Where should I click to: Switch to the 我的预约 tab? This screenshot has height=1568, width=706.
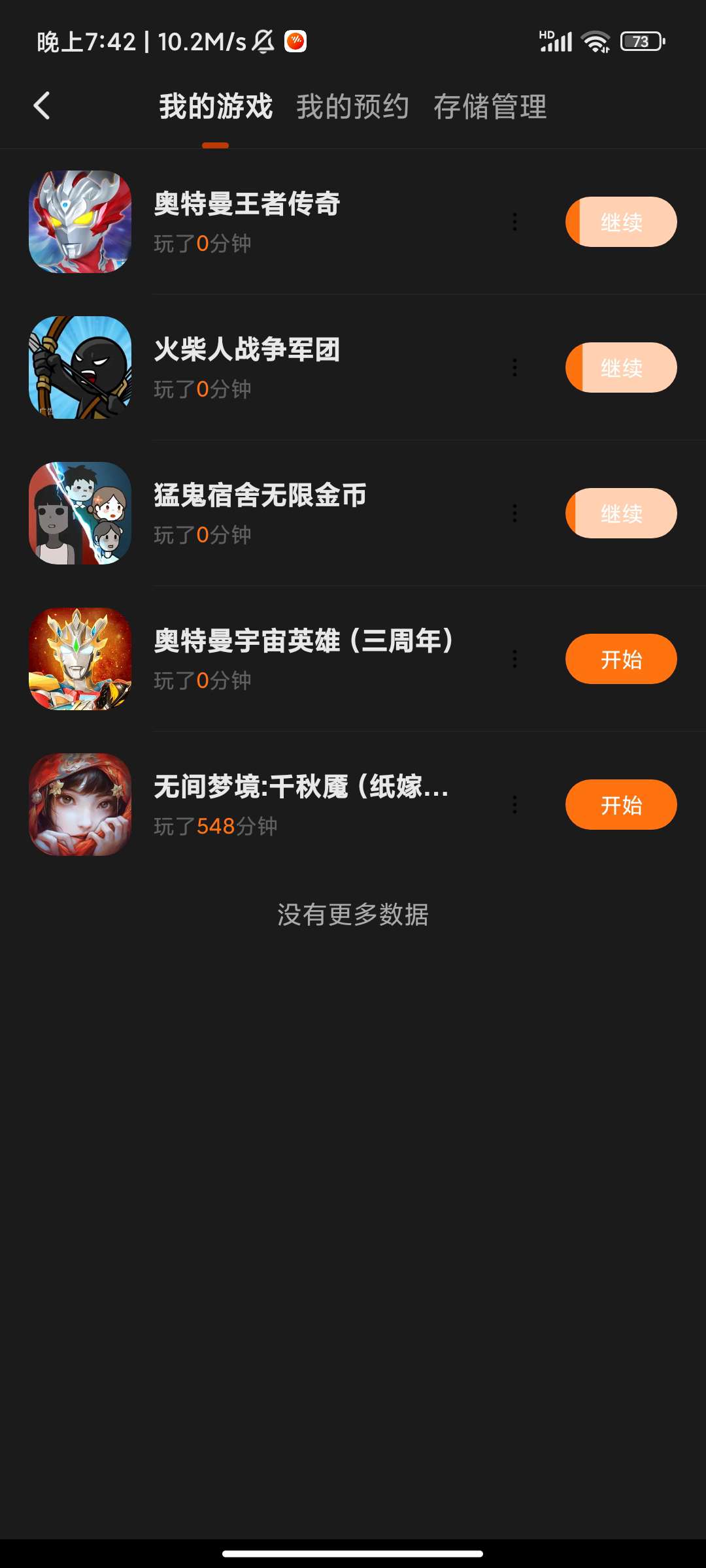tap(352, 107)
